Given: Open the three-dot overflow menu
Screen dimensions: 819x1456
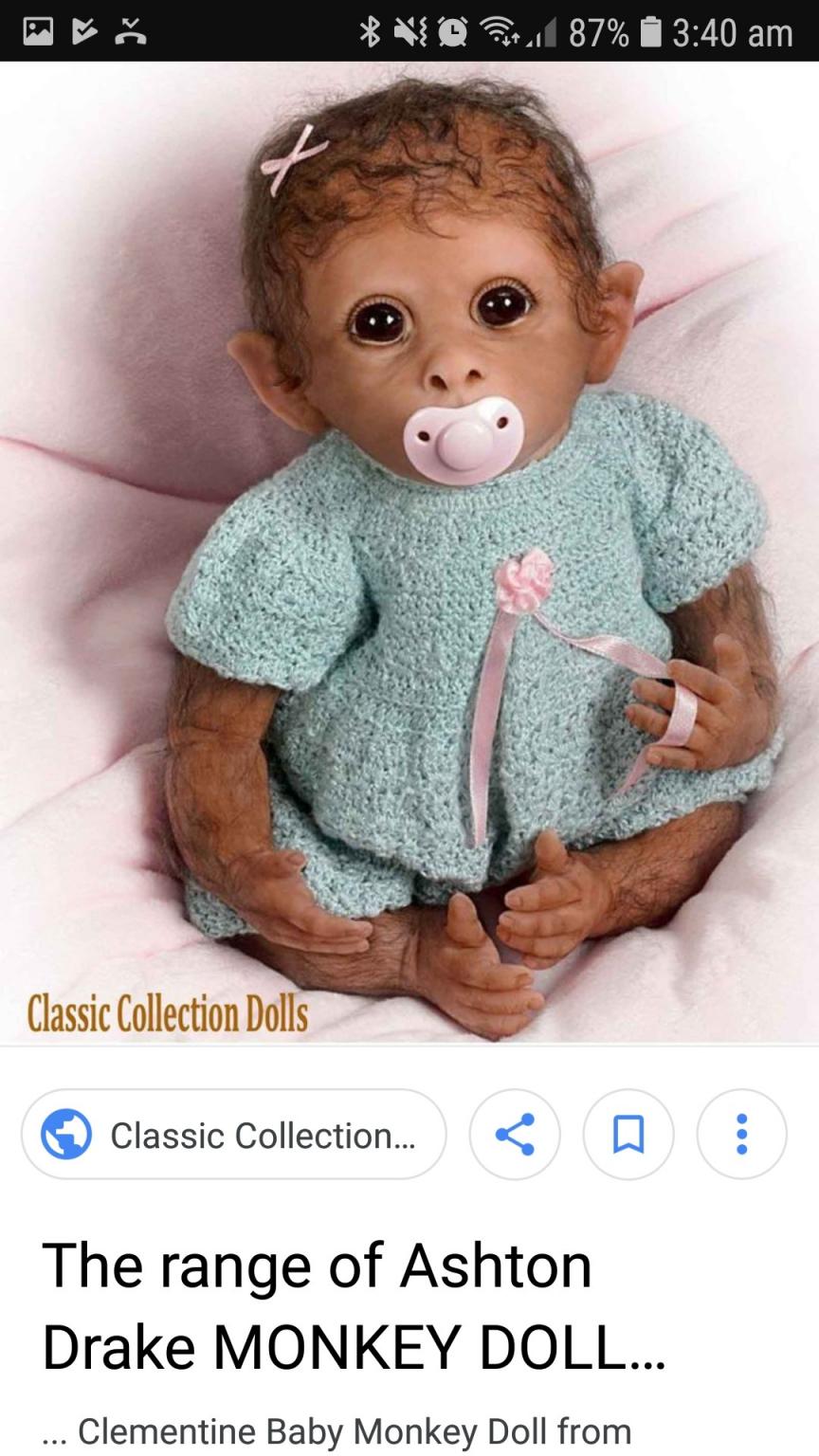Looking at the screenshot, I should pyautogui.click(x=741, y=1135).
